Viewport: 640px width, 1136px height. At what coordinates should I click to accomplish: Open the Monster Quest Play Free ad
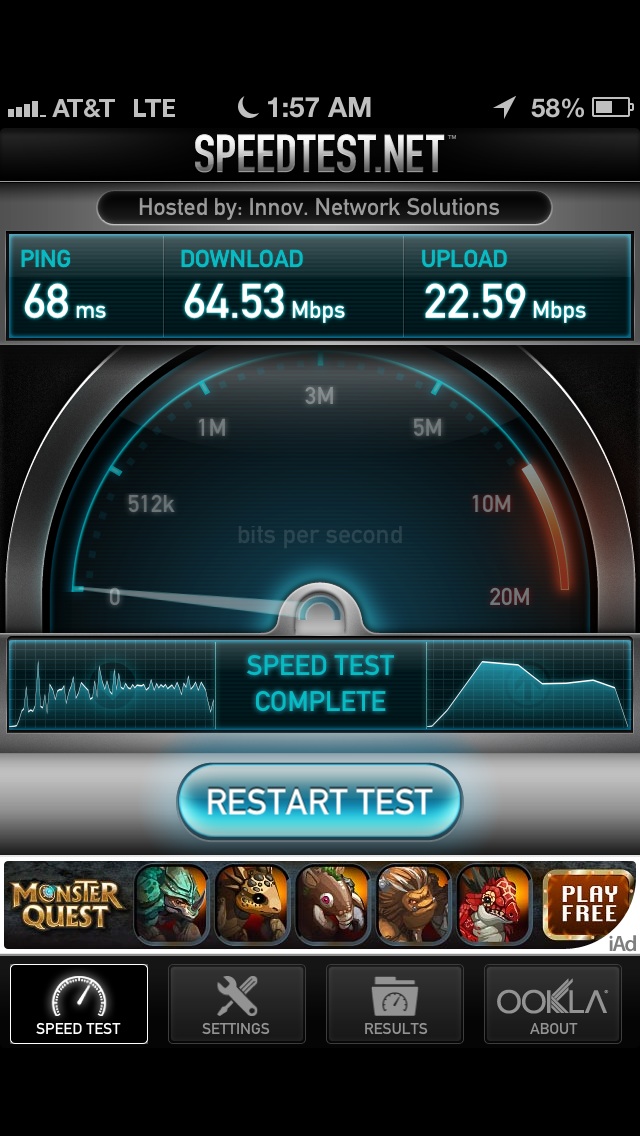pyautogui.click(x=320, y=905)
